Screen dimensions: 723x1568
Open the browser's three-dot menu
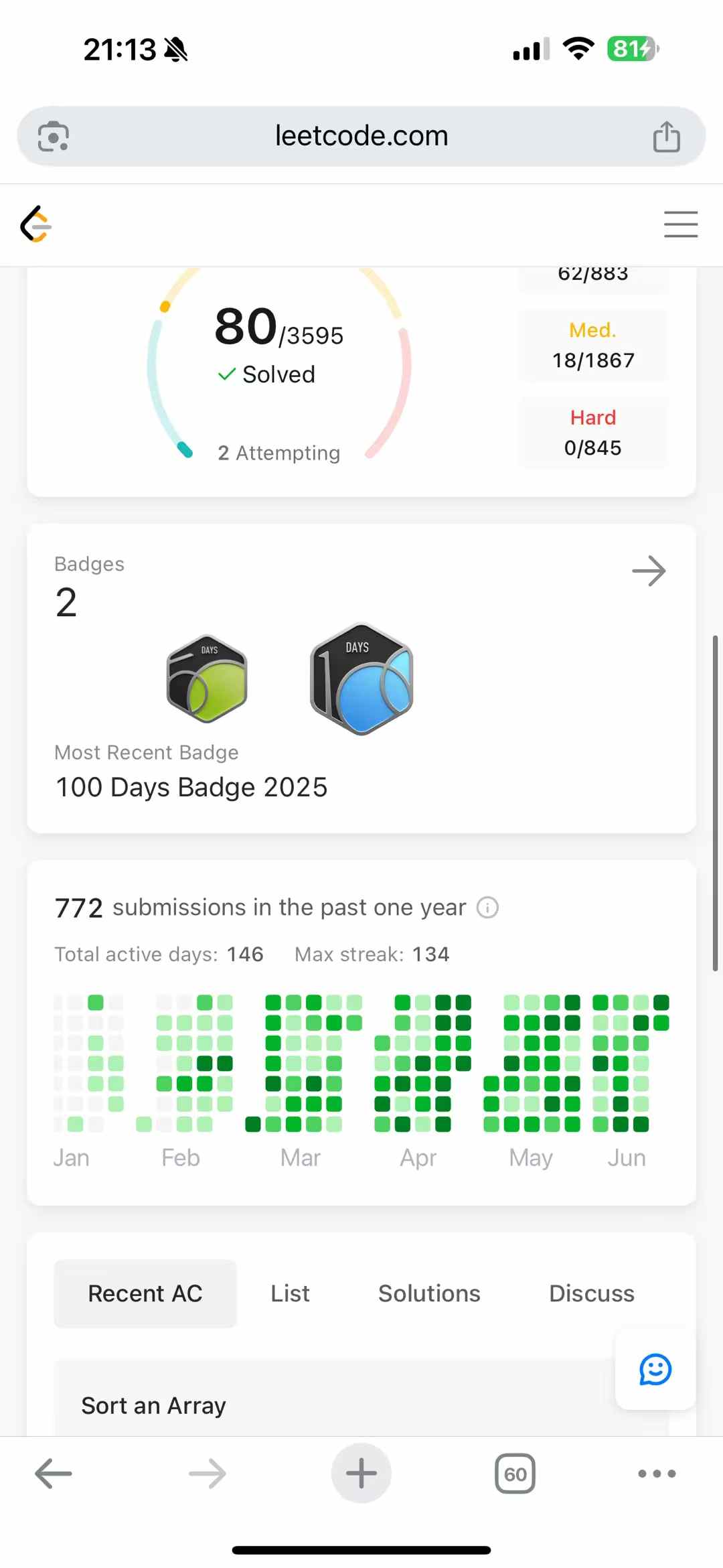[657, 1474]
